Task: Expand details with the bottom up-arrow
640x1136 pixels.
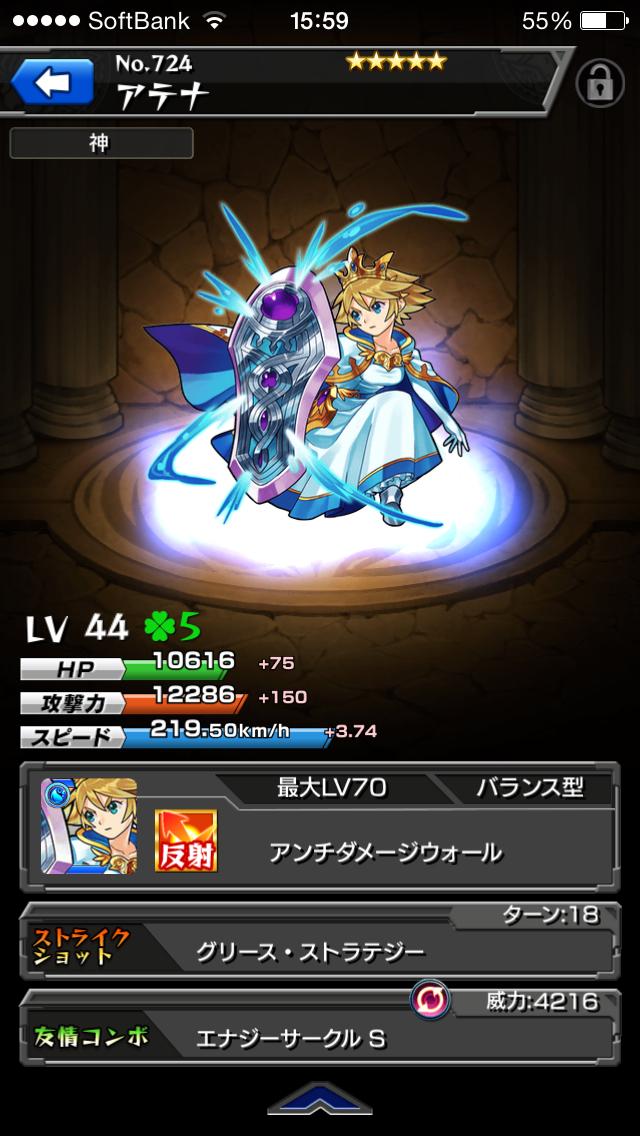Action: [320, 1100]
